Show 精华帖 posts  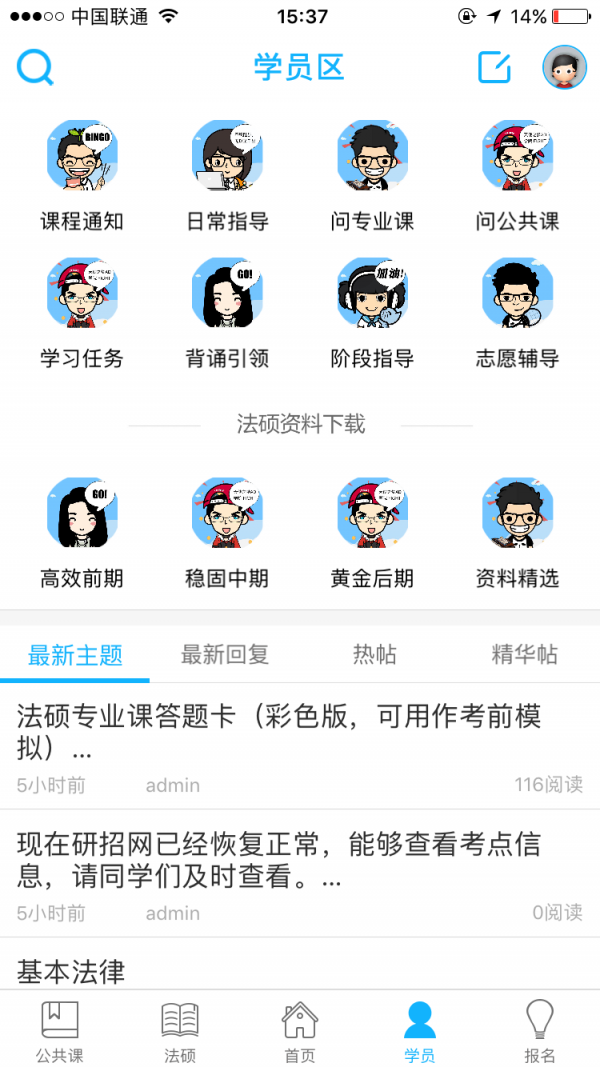525,655
